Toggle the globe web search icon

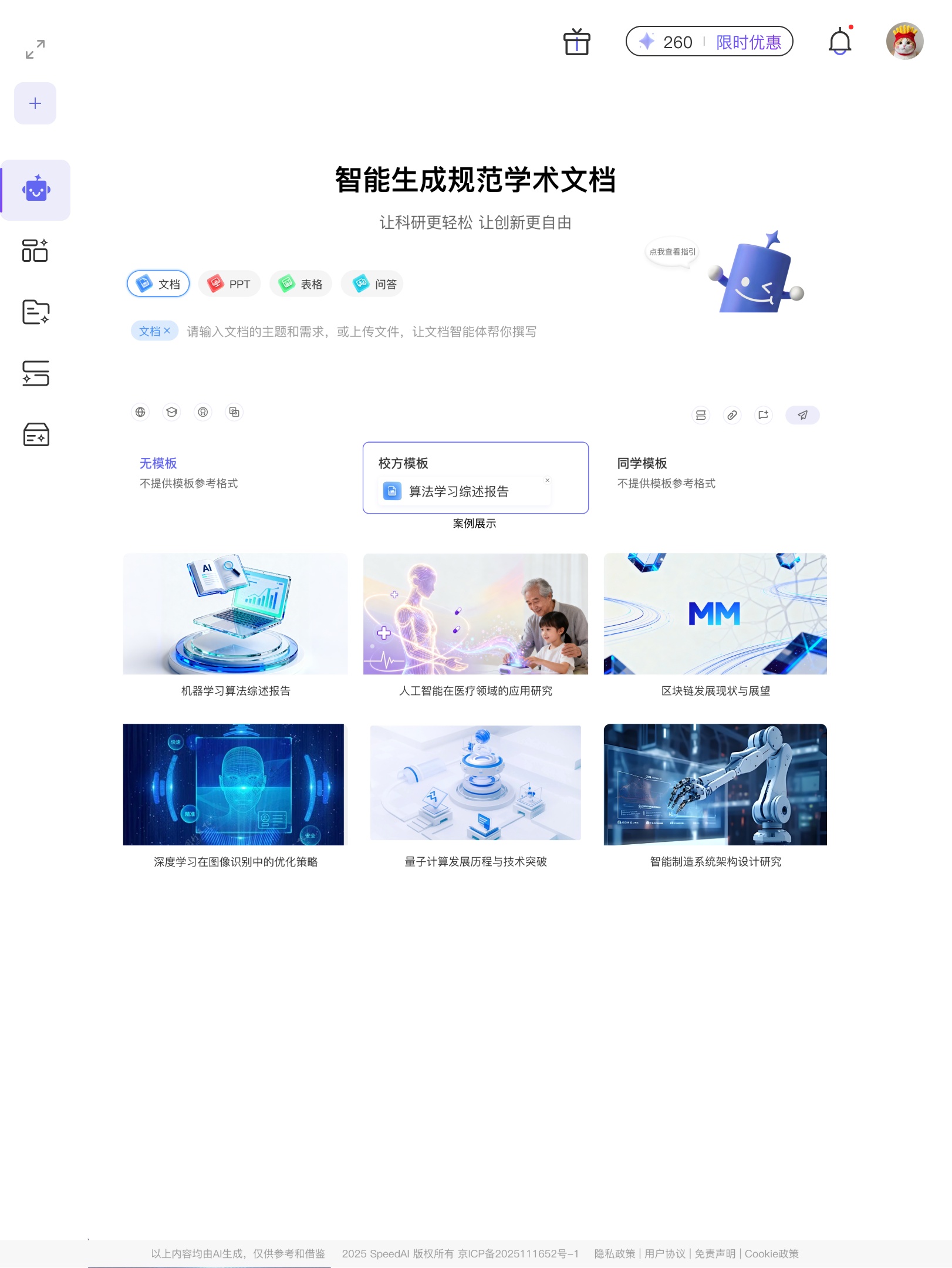pos(140,412)
